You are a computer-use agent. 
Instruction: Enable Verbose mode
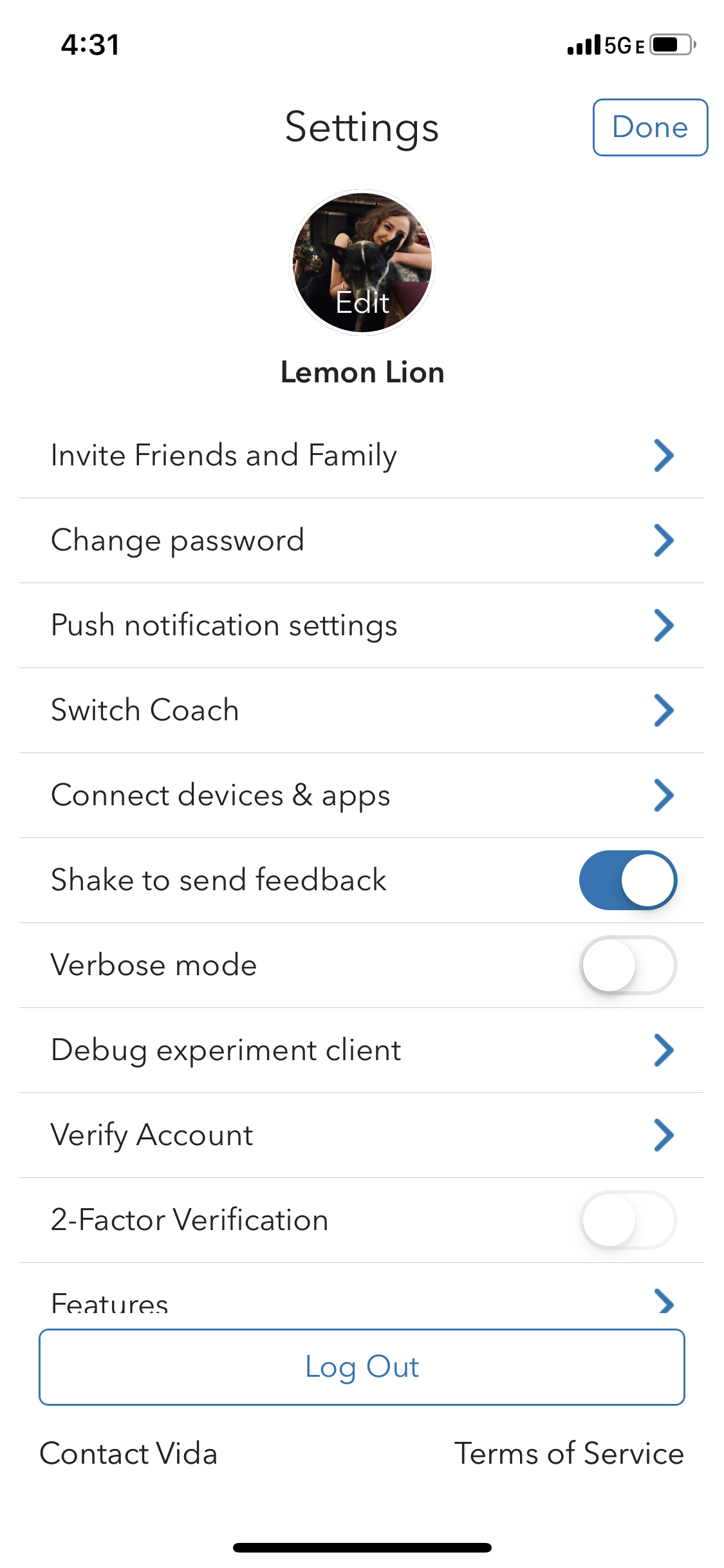[628, 966]
